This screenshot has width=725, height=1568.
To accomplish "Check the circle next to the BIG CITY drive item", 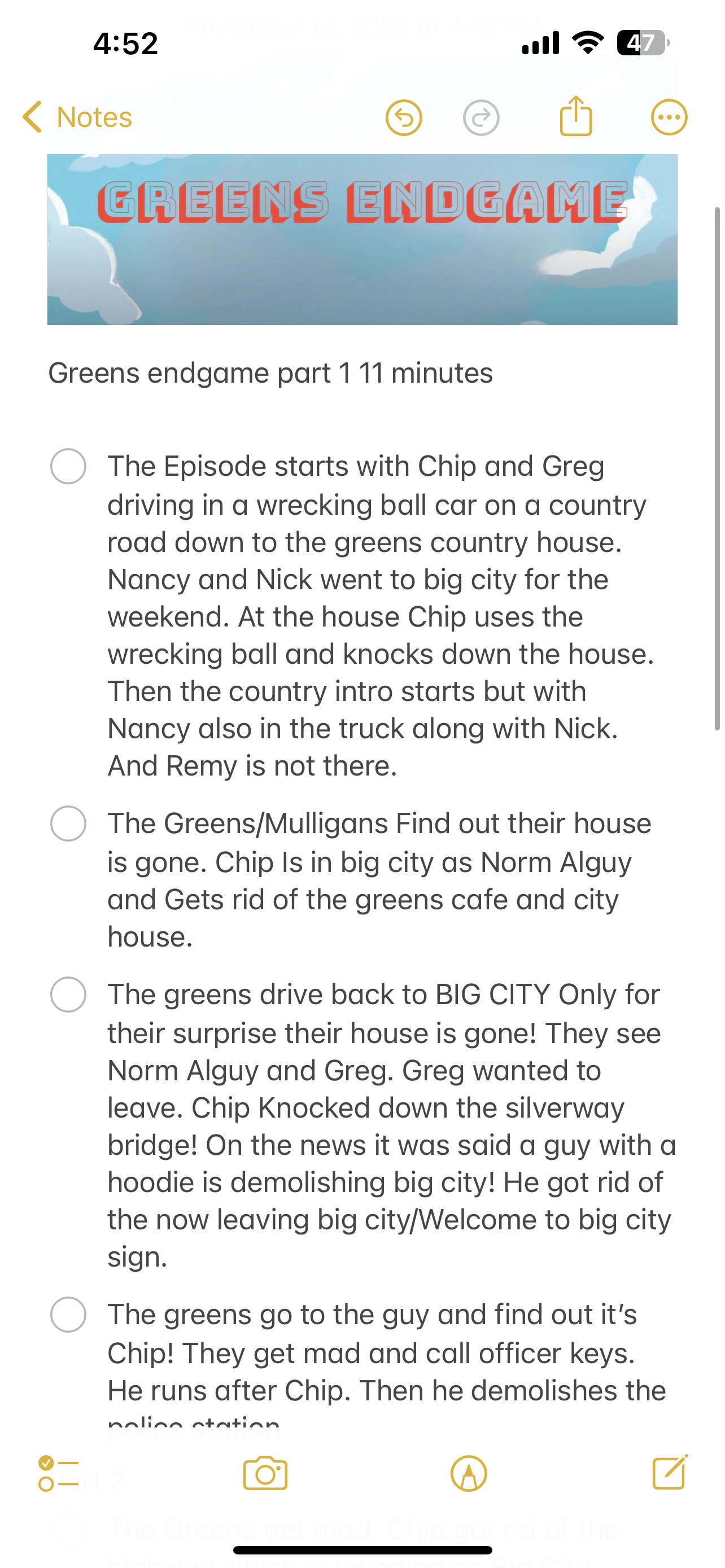I will point(69,996).
